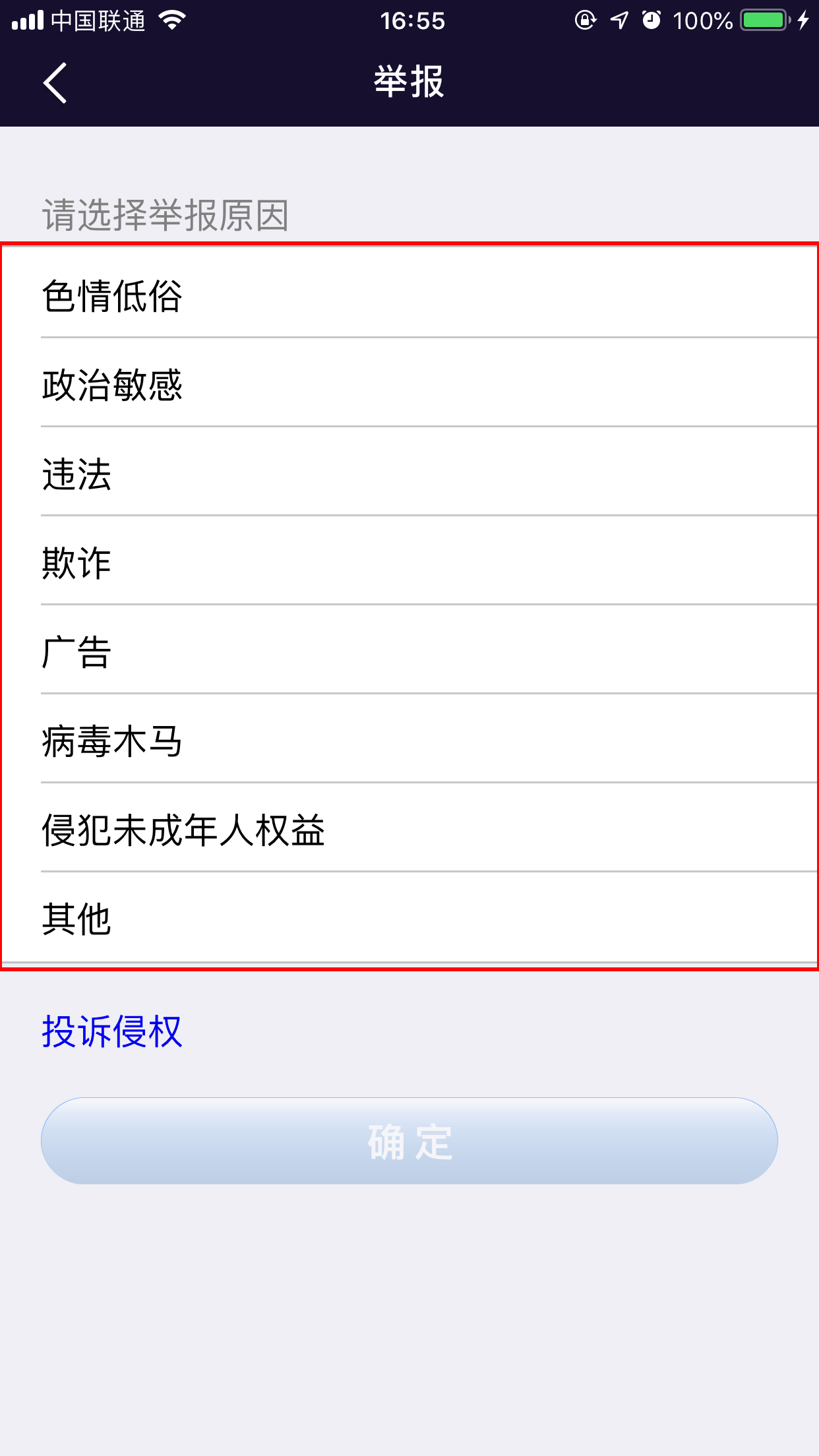
Task: Pick 欺诈 as the report reason
Action: pos(409,562)
